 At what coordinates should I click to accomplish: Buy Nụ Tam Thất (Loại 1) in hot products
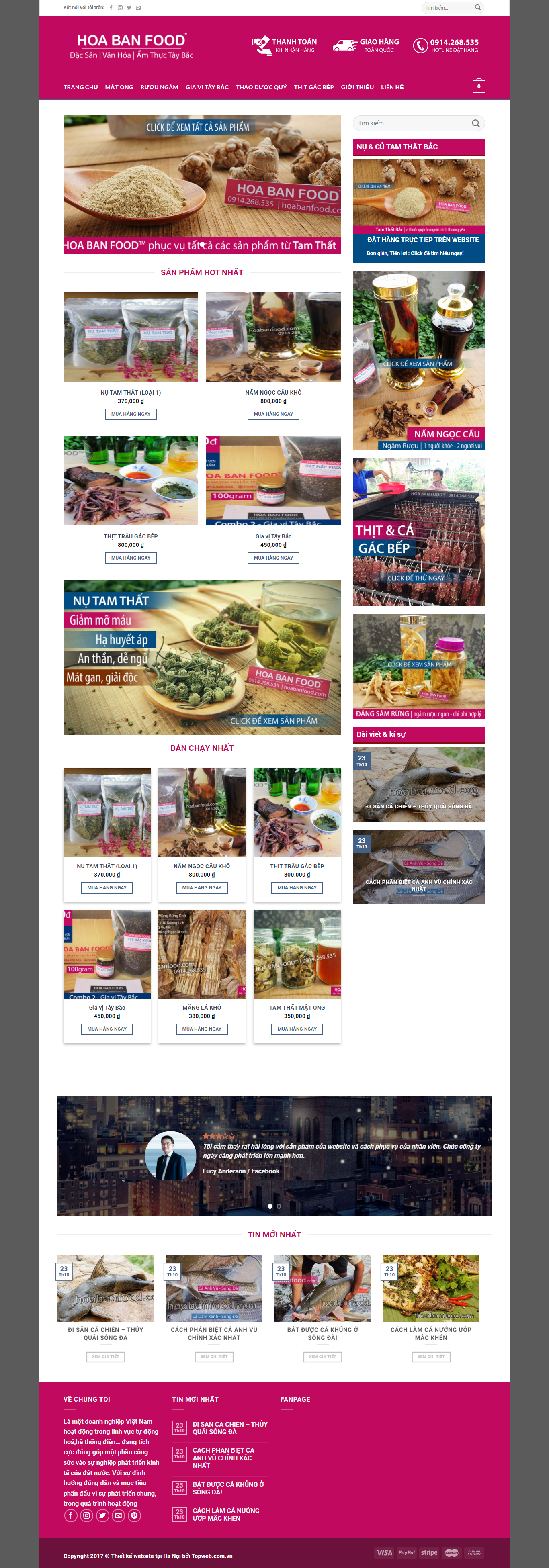(130, 414)
